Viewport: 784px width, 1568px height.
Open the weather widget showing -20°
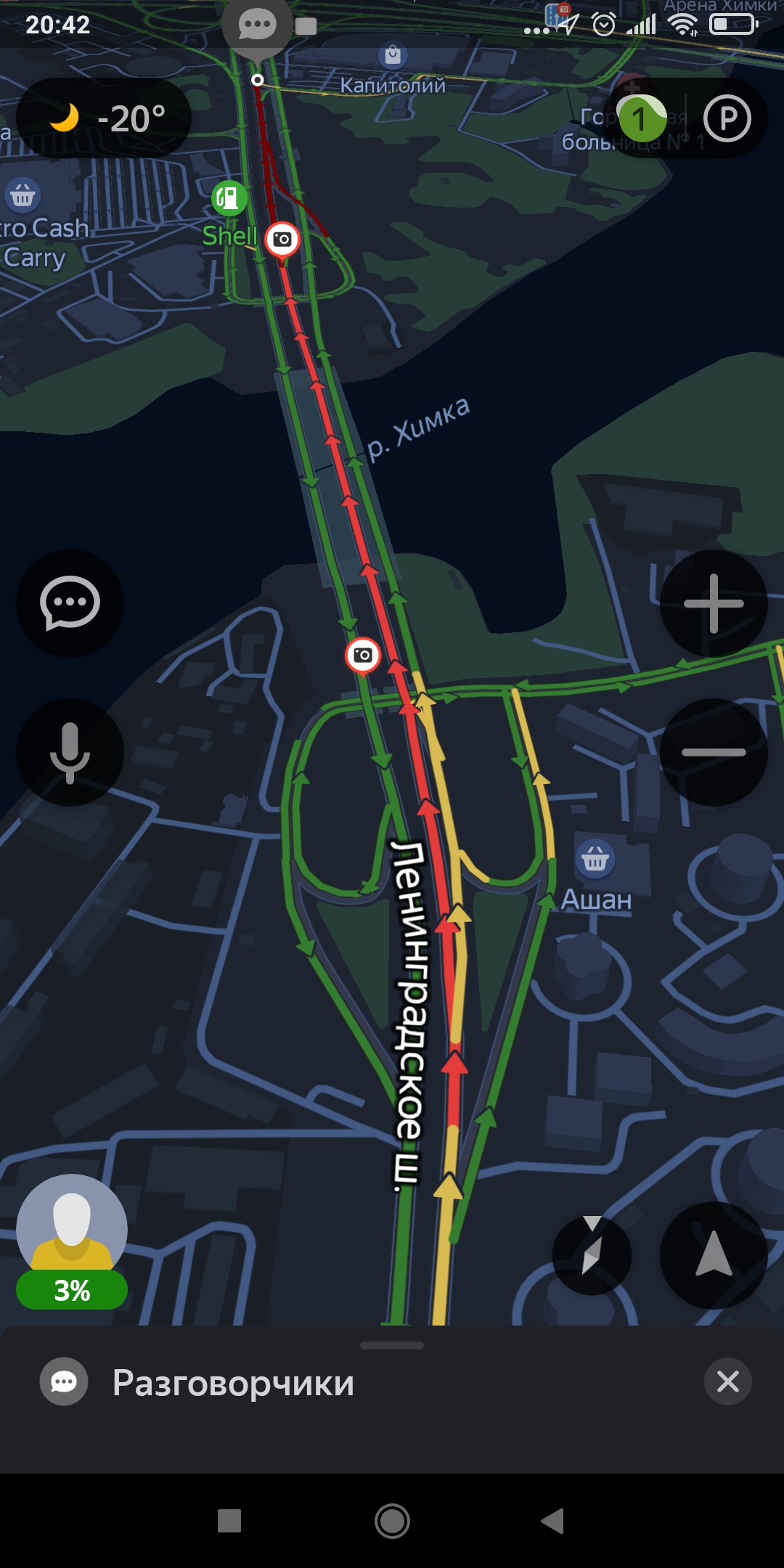104,118
